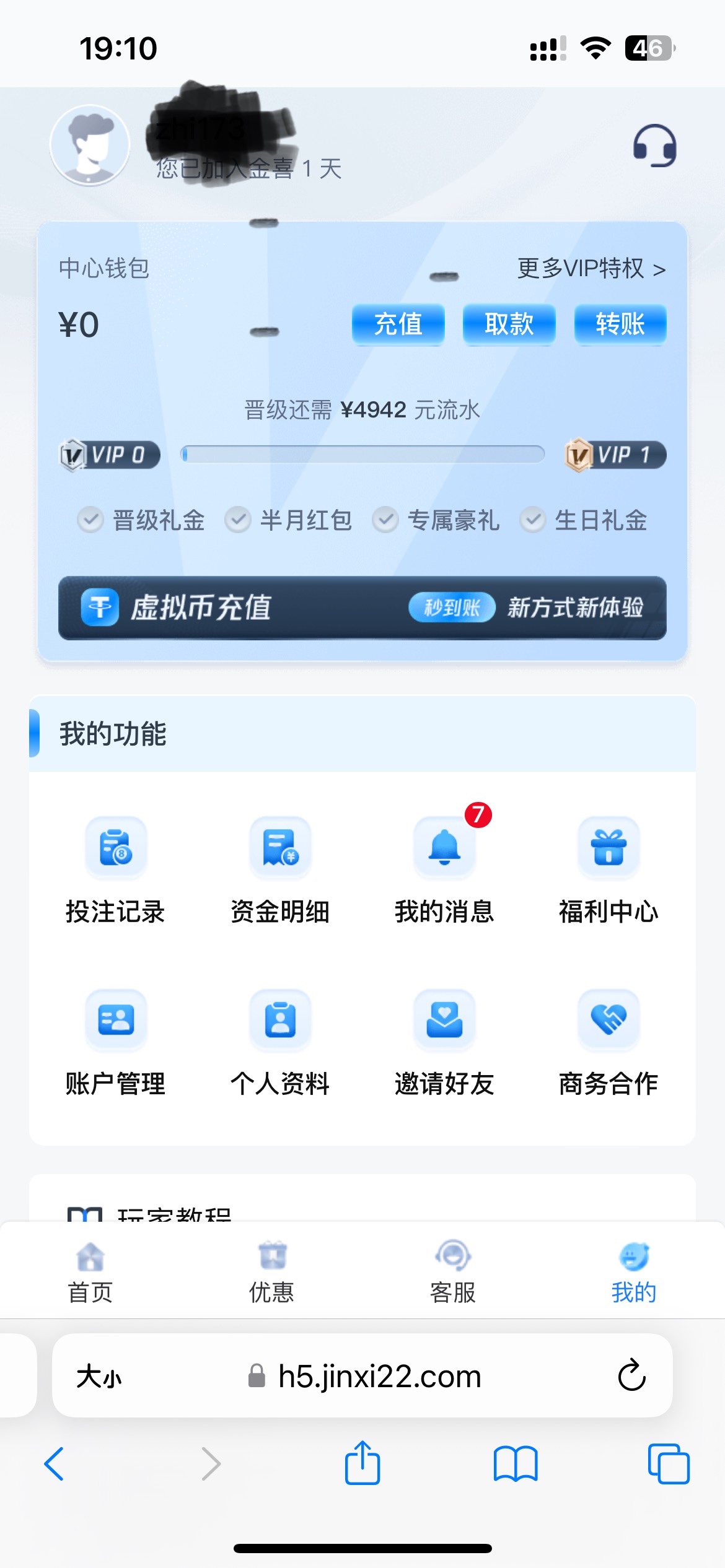
Task: Tap the 转账 transfer button
Action: [620, 324]
